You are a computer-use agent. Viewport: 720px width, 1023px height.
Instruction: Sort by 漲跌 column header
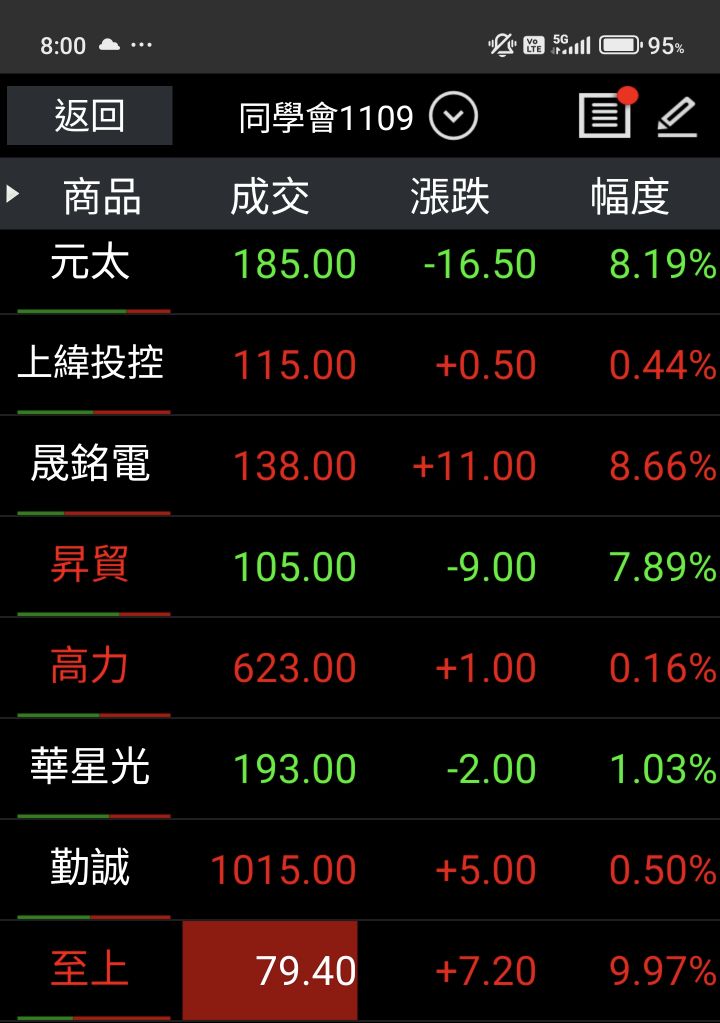click(x=449, y=196)
